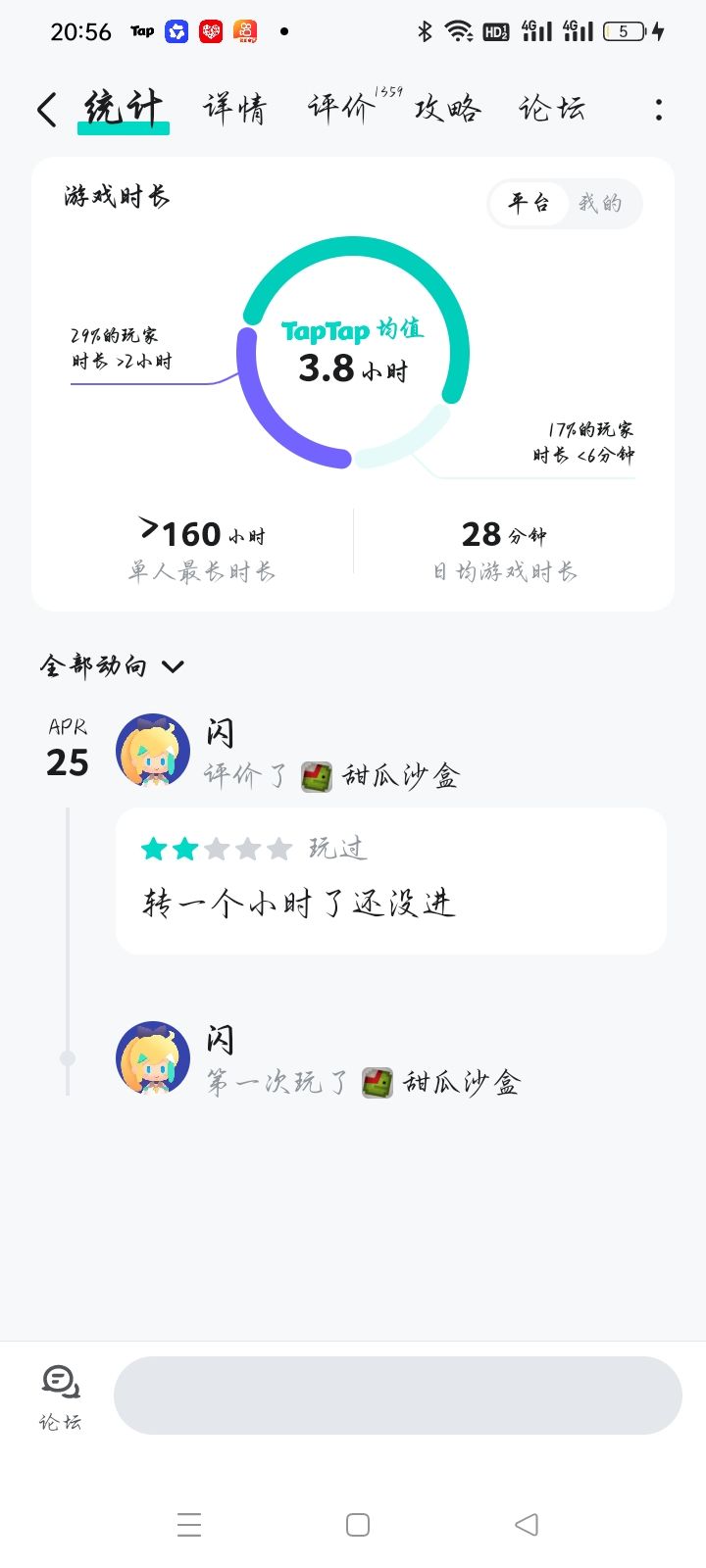Select the 平台 playtime option
706x1568 pixels.
point(529,203)
